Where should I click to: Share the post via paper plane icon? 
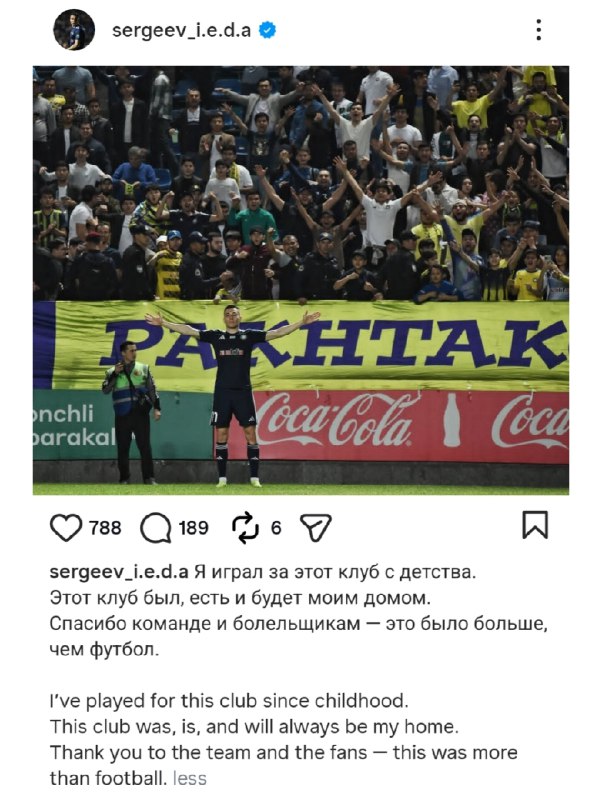316,528
